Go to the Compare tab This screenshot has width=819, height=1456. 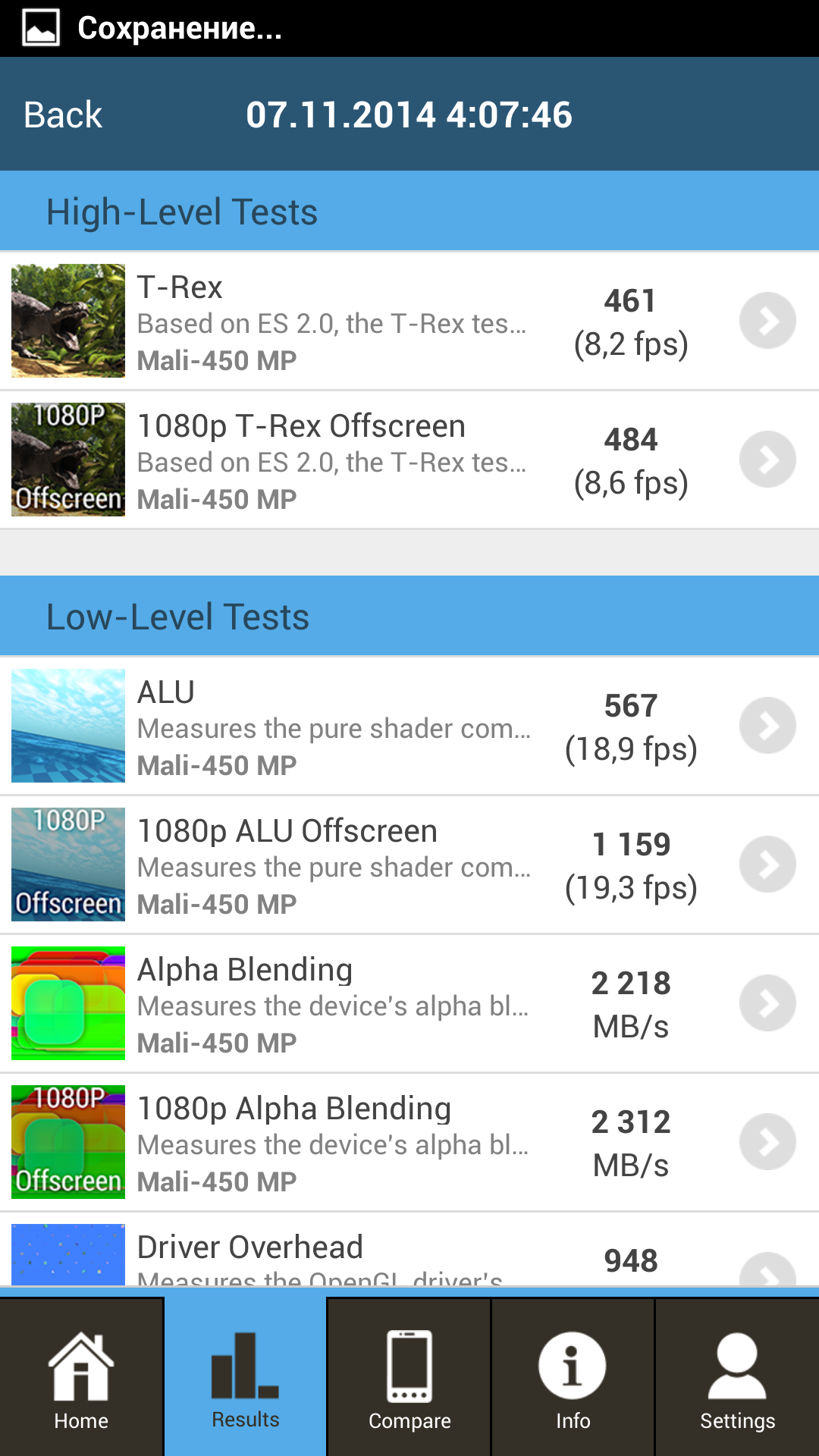click(409, 1378)
